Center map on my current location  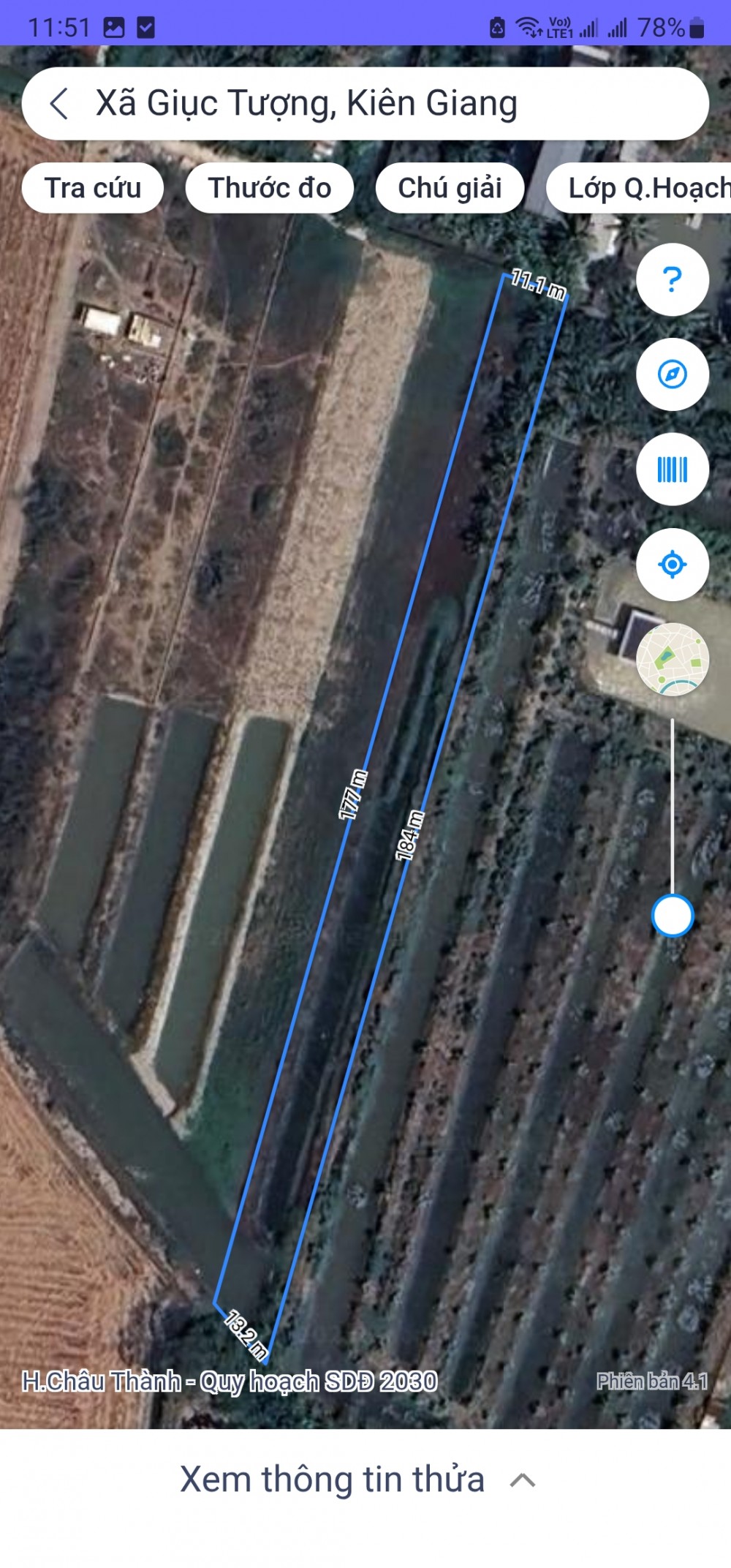(672, 565)
